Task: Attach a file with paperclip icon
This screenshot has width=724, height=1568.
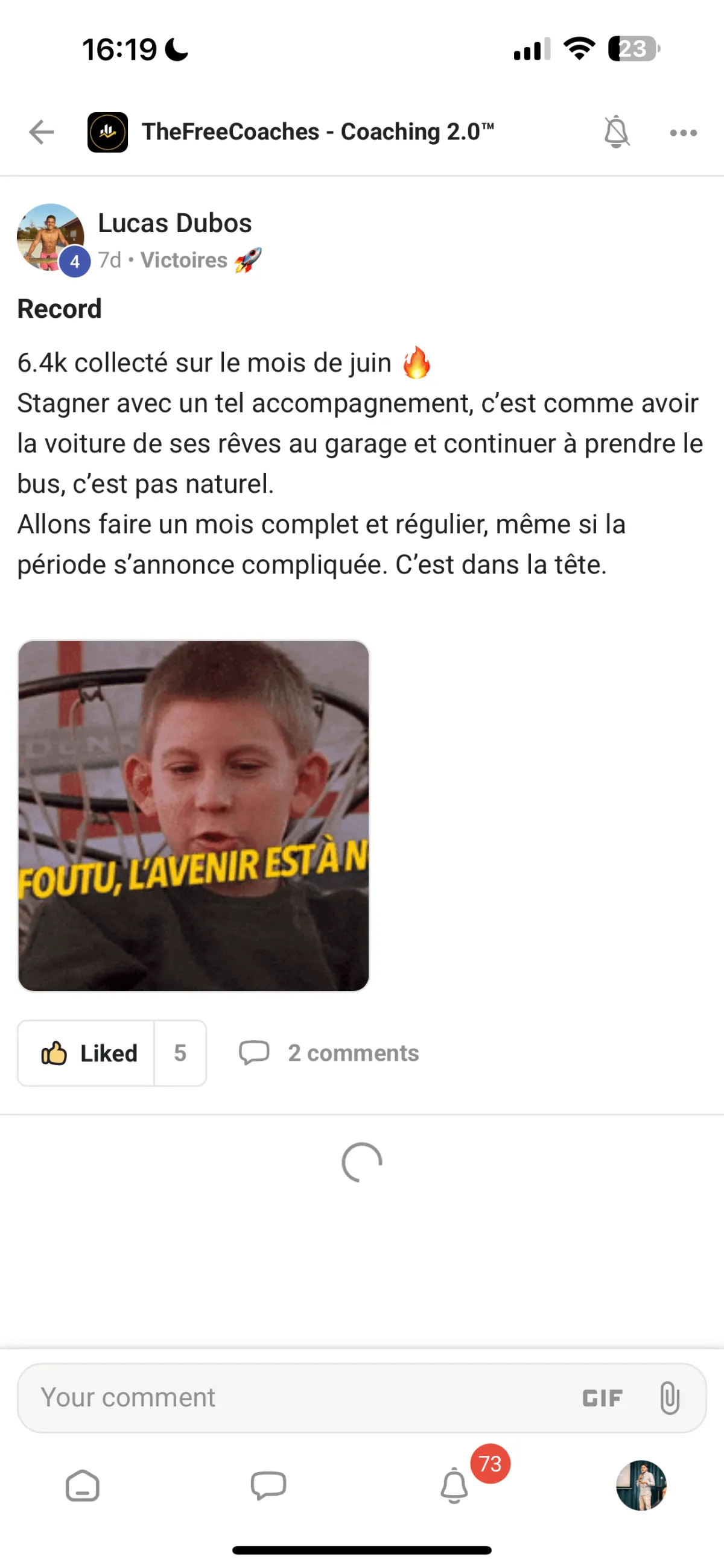Action: (669, 1397)
